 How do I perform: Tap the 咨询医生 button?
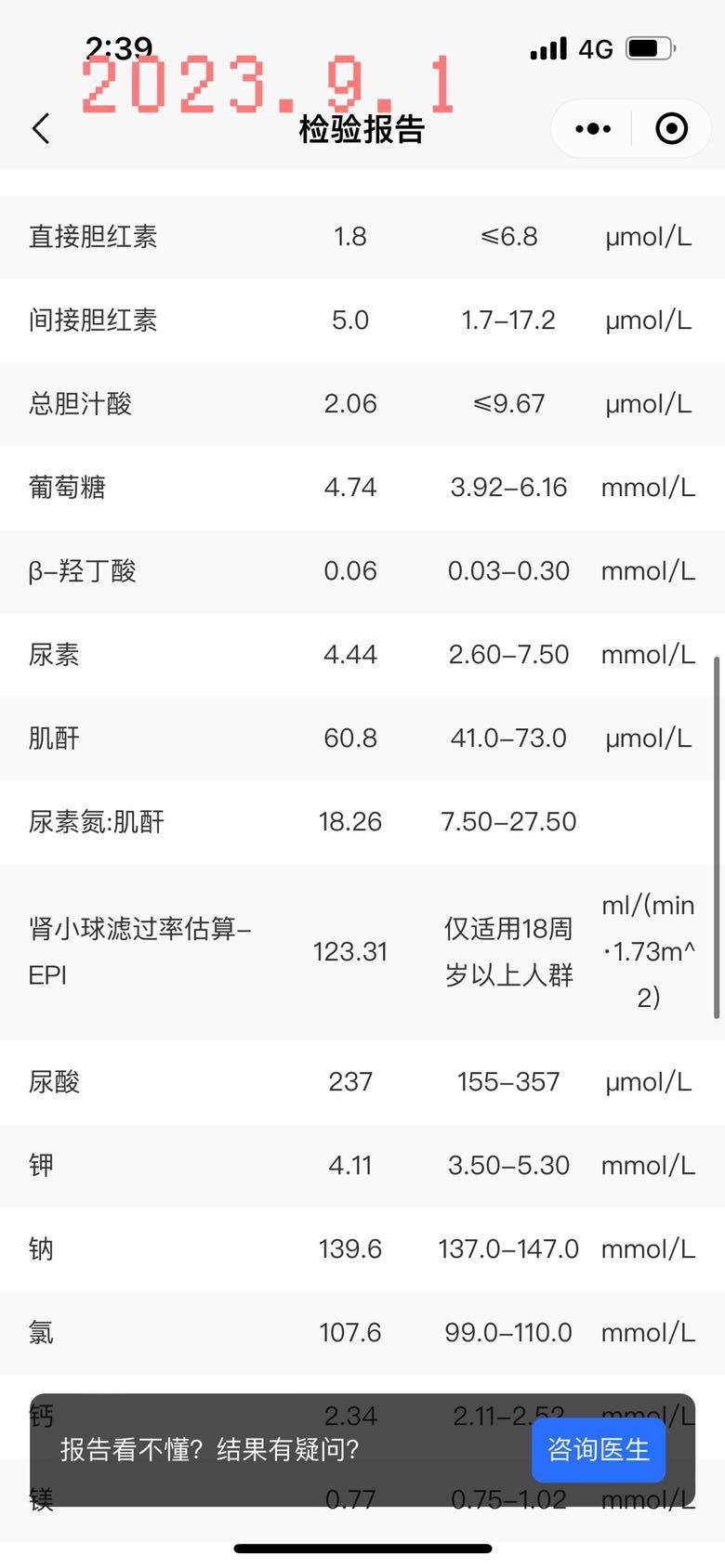tap(598, 1449)
